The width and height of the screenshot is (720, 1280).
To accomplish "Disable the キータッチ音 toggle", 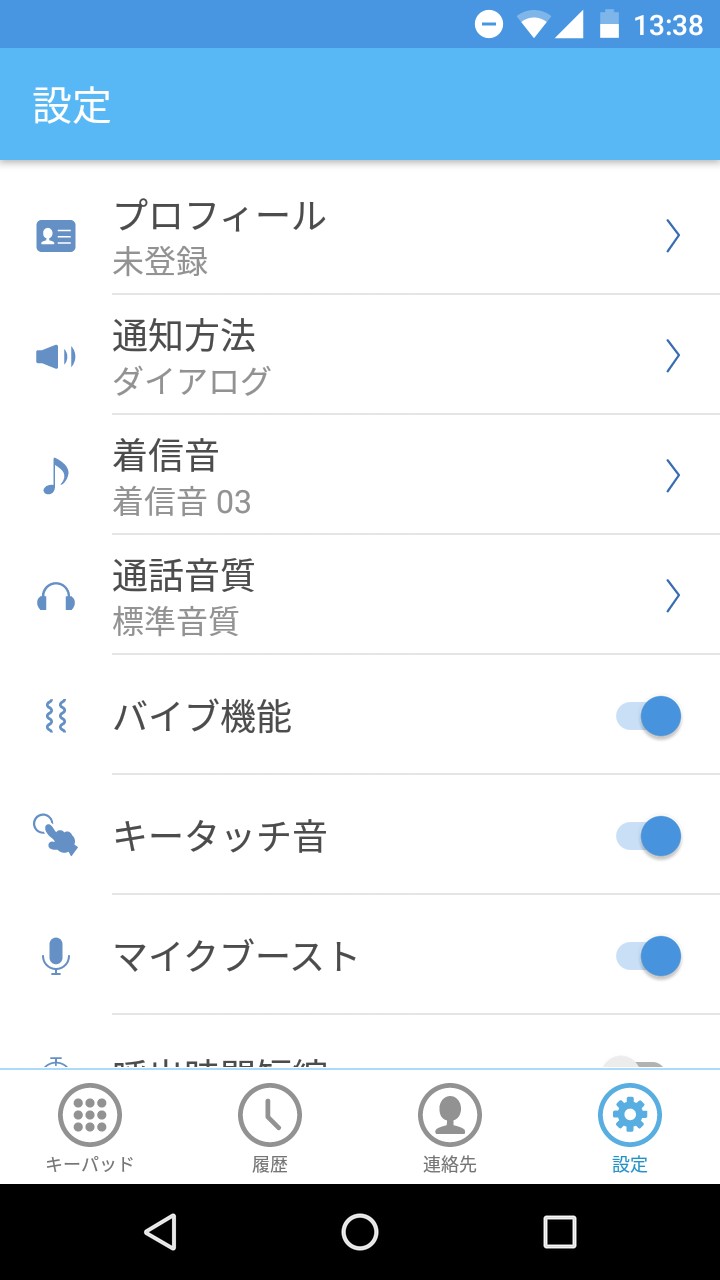I will [x=648, y=836].
